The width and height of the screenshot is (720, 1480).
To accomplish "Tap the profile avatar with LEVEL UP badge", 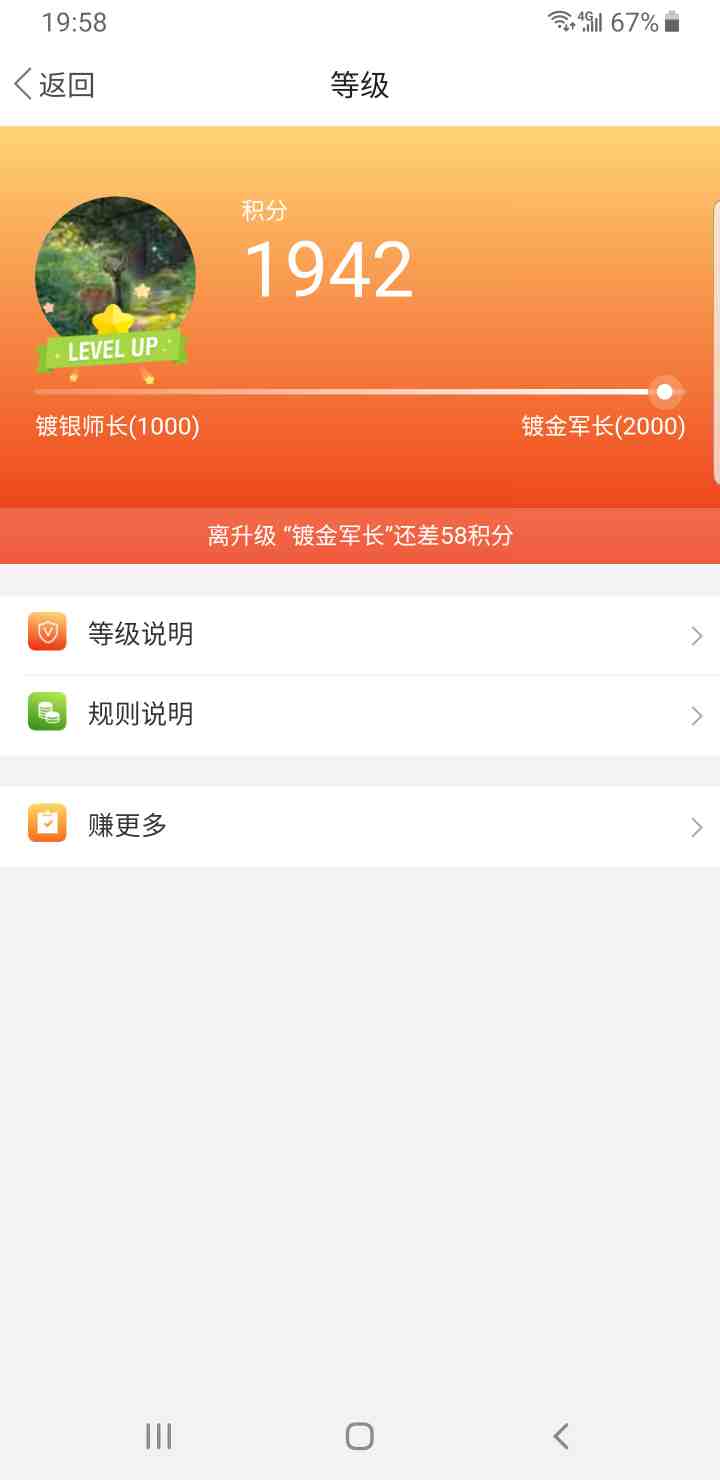I will (x=113, y=287).
